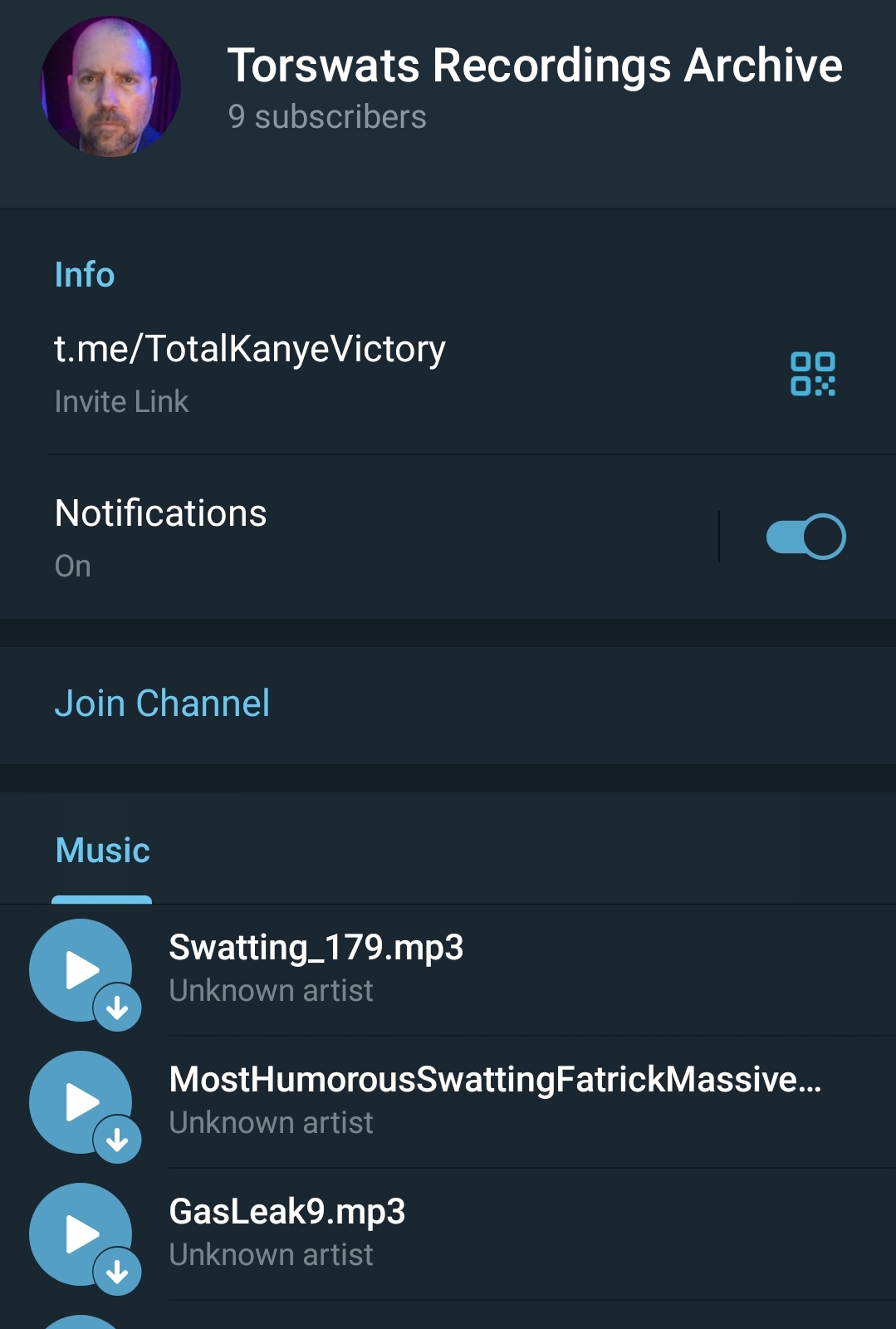896x1329 pixels.
Task: Turn off the Notifications switch
Action: pyautogui.click(x=805, y=537)
